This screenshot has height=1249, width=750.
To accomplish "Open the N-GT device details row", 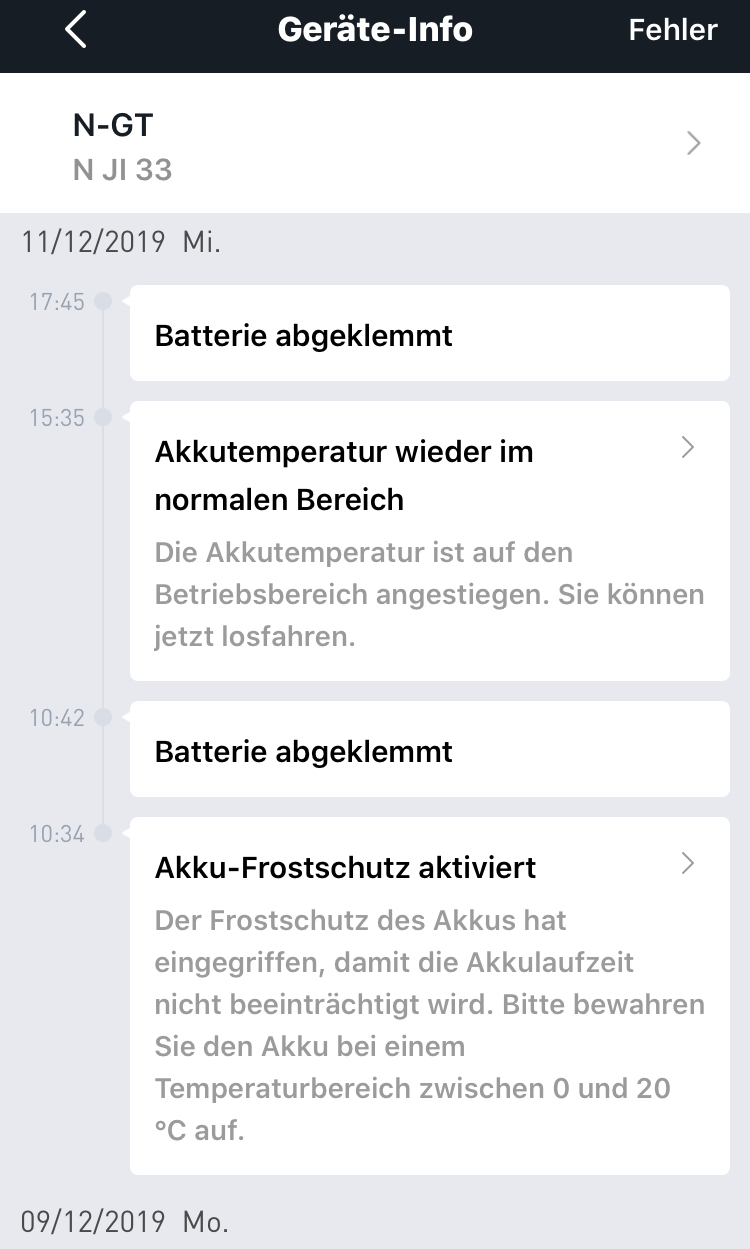I will (375, 144).
